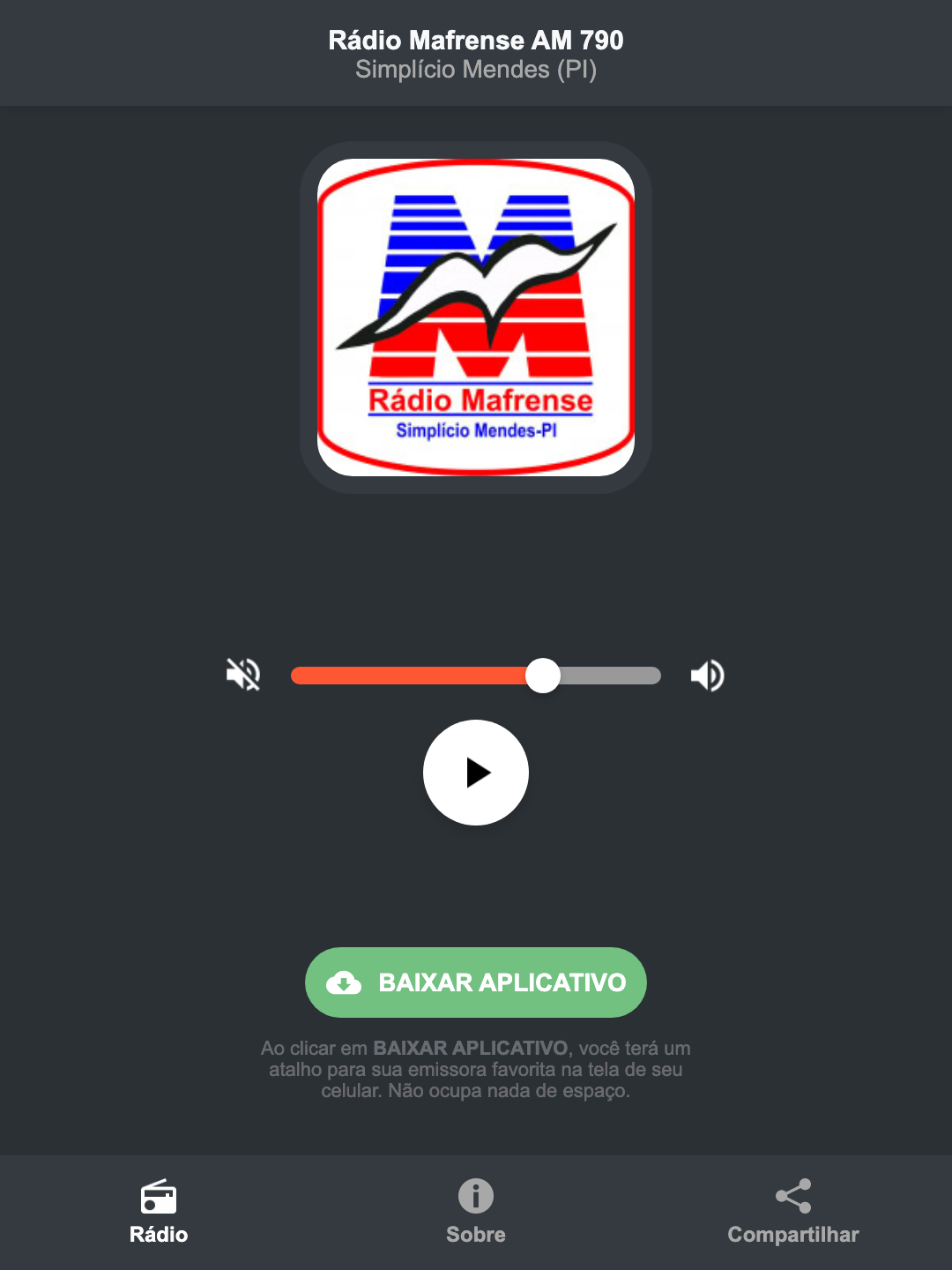Start playback with the play button

coord(475,773)
